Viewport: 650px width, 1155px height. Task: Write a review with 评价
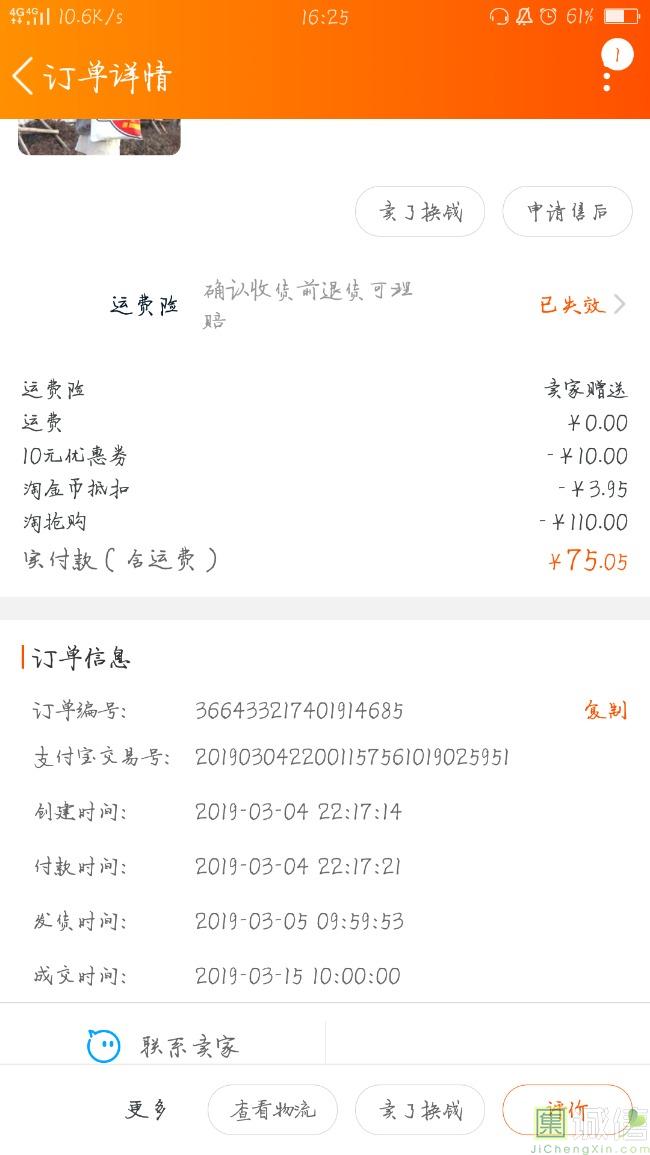pos(566,1110)
